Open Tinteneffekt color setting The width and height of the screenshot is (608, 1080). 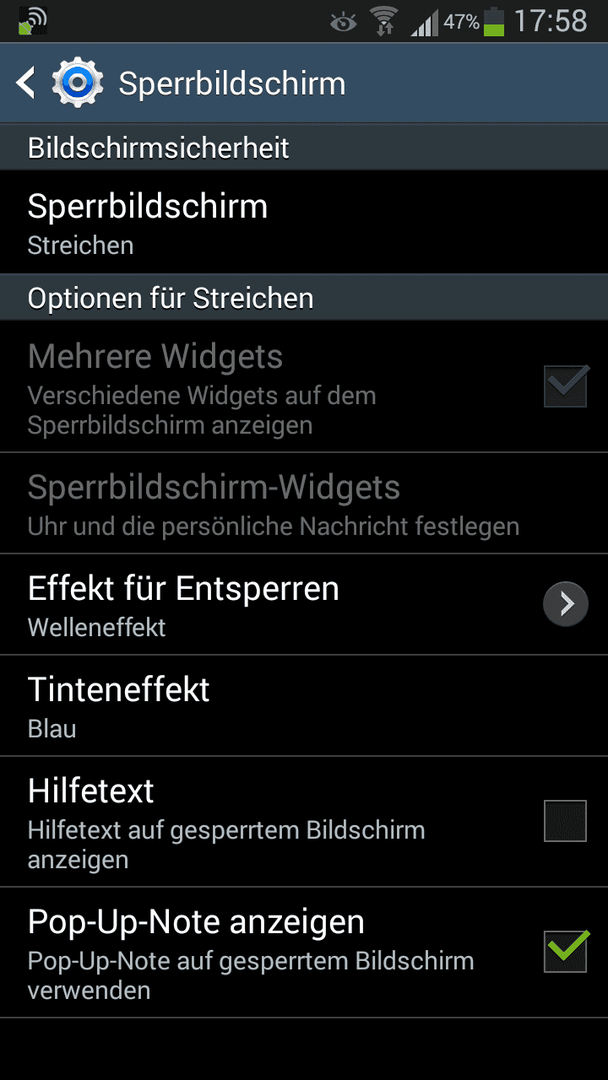click(304, 705)
